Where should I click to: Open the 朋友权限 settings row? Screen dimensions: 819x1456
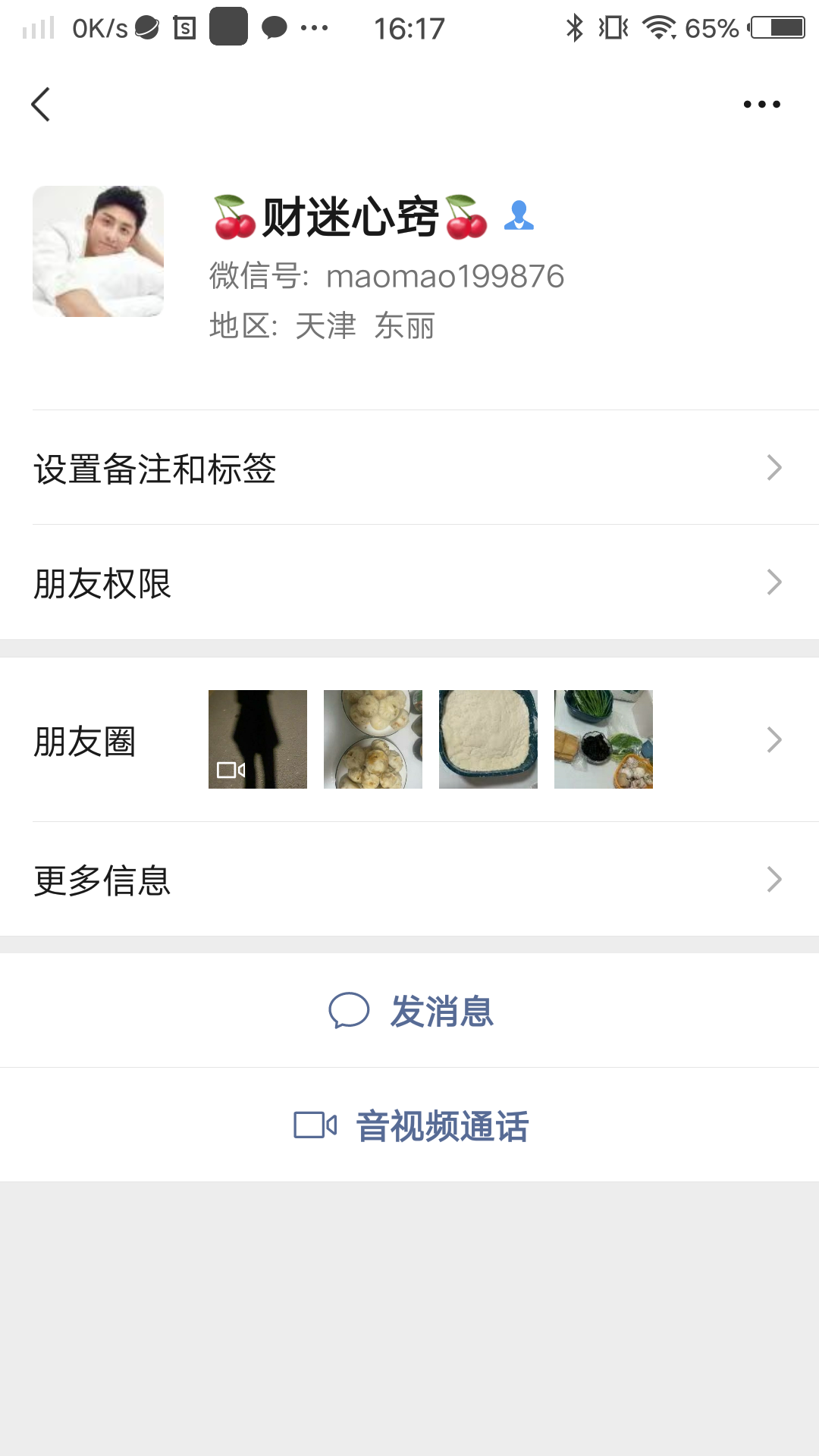(x=303, y=584)
